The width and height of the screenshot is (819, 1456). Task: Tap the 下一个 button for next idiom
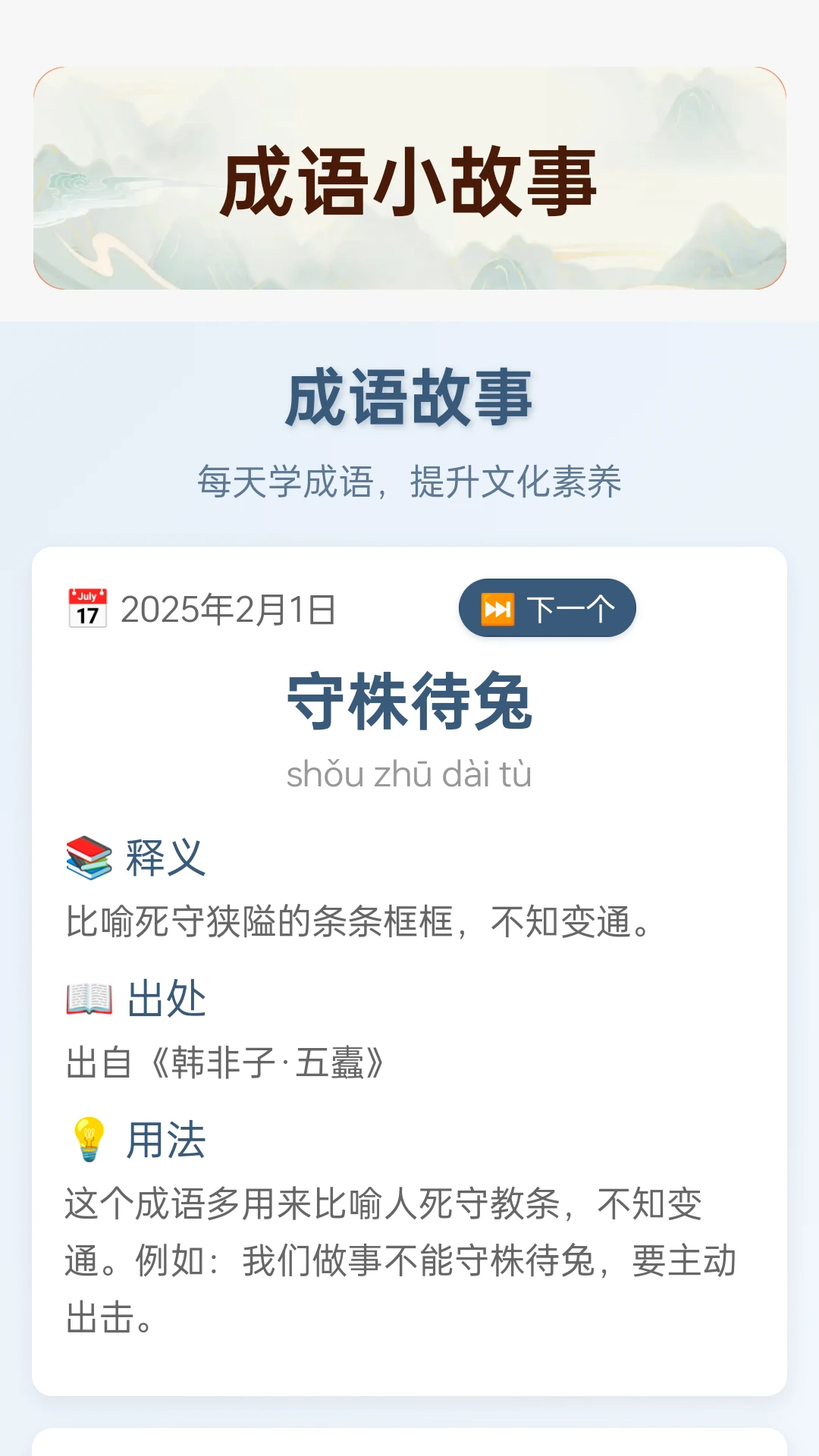[x=547, y=608]
